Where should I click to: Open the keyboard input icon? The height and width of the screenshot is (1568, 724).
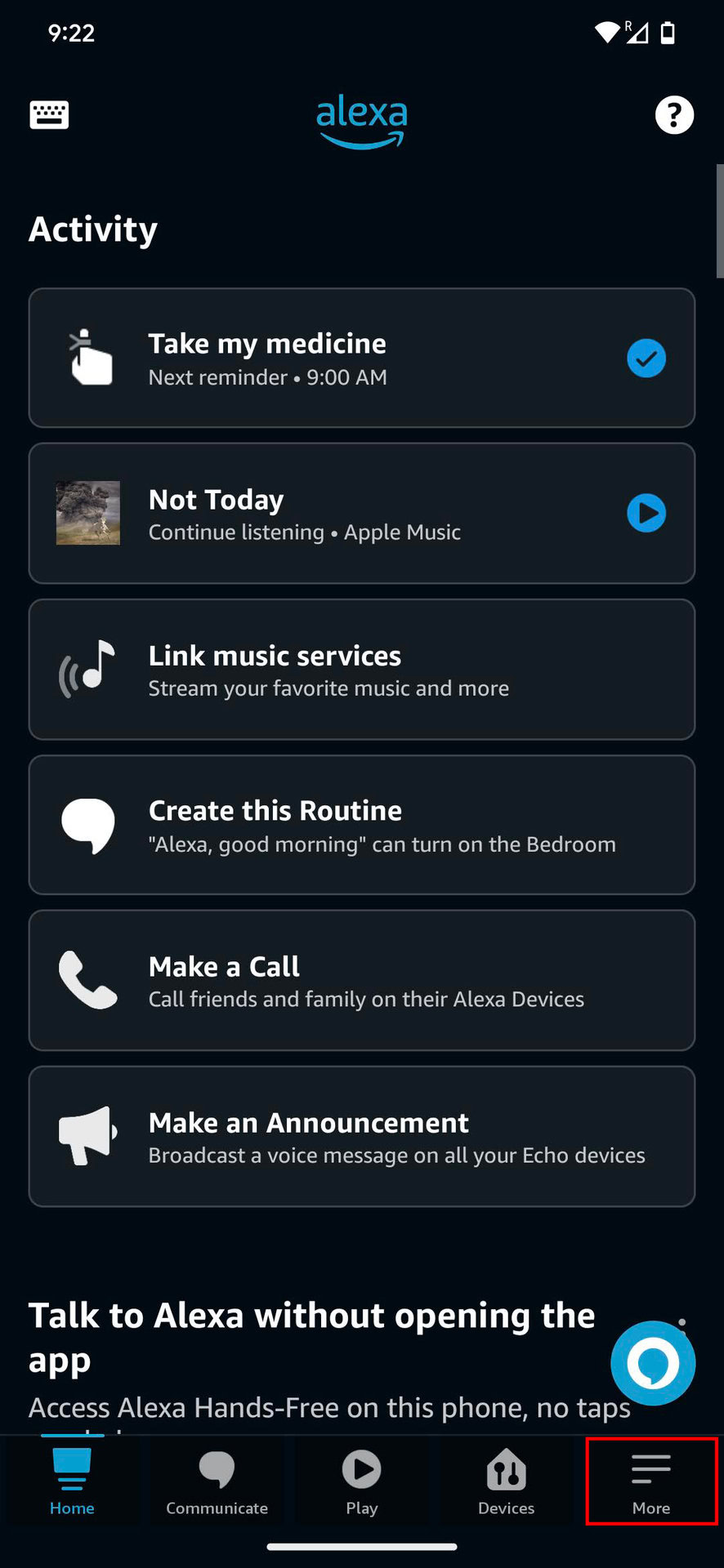[x=49, y=115]
